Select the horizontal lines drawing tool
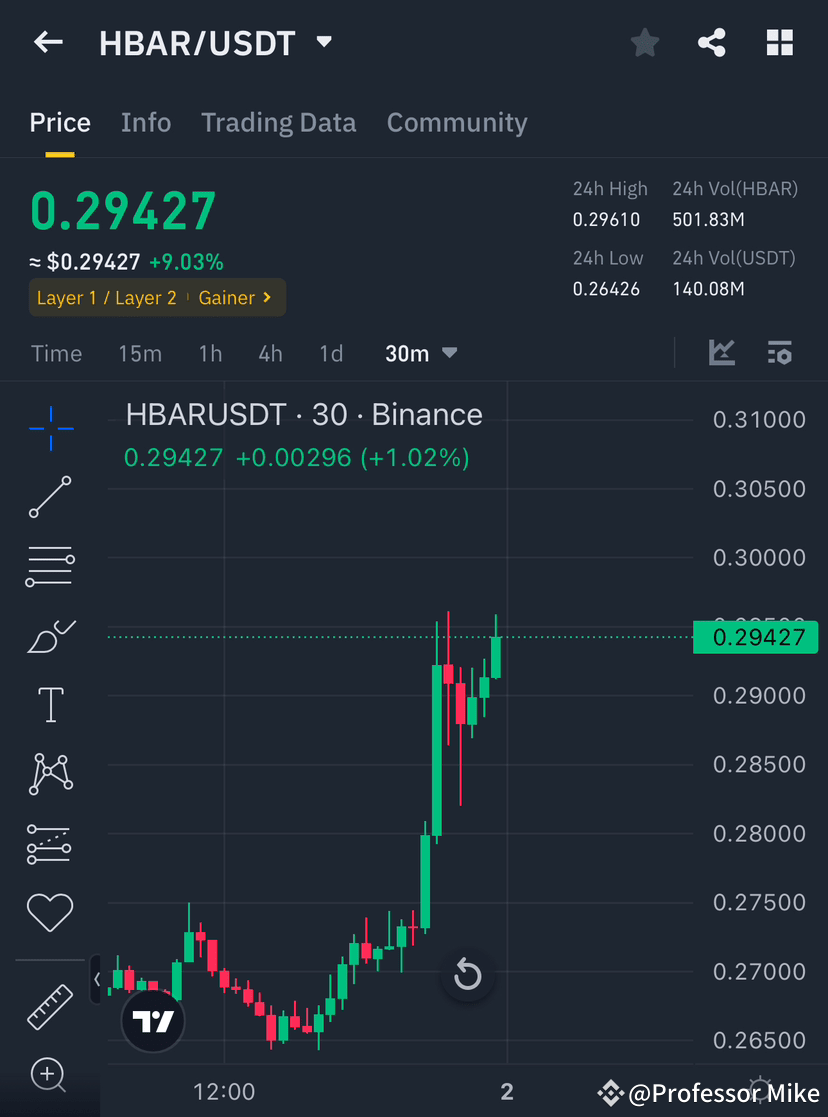 click(49, 566)
